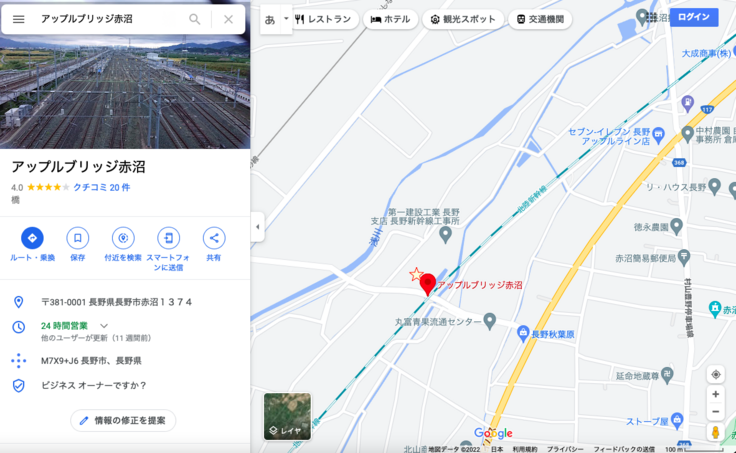Collapse the side panel arrow
This screenshot has width=736, height=453.
point(257,227)
